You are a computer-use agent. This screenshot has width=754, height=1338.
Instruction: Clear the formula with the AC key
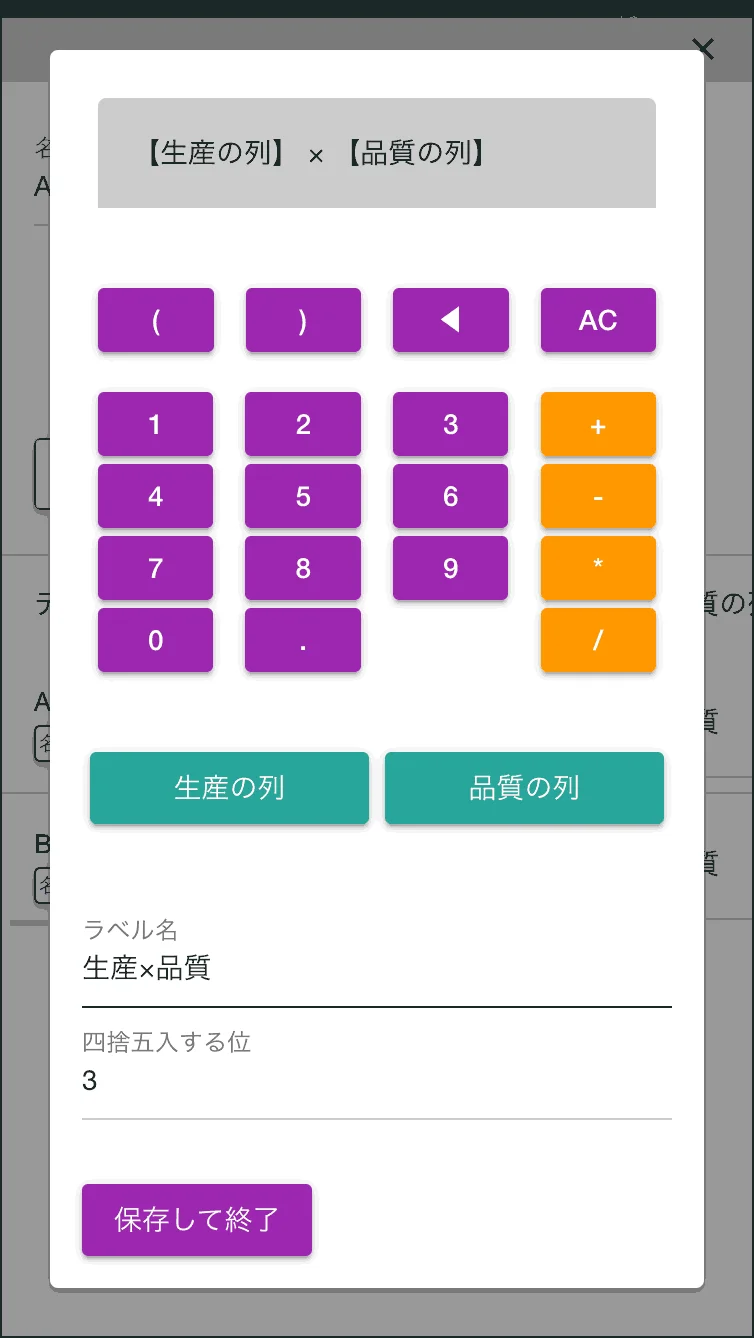(598, 320)
